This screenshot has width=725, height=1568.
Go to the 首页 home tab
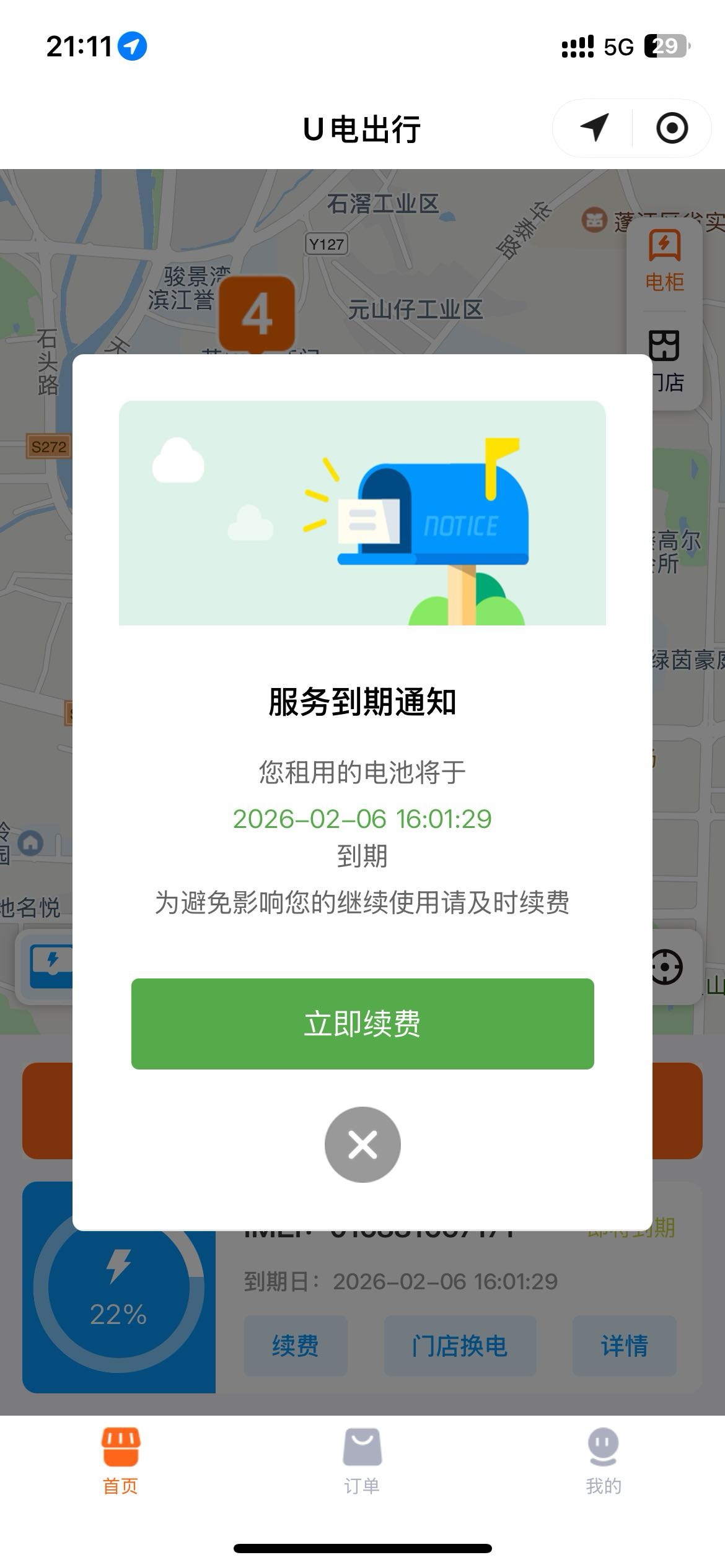121,1461
